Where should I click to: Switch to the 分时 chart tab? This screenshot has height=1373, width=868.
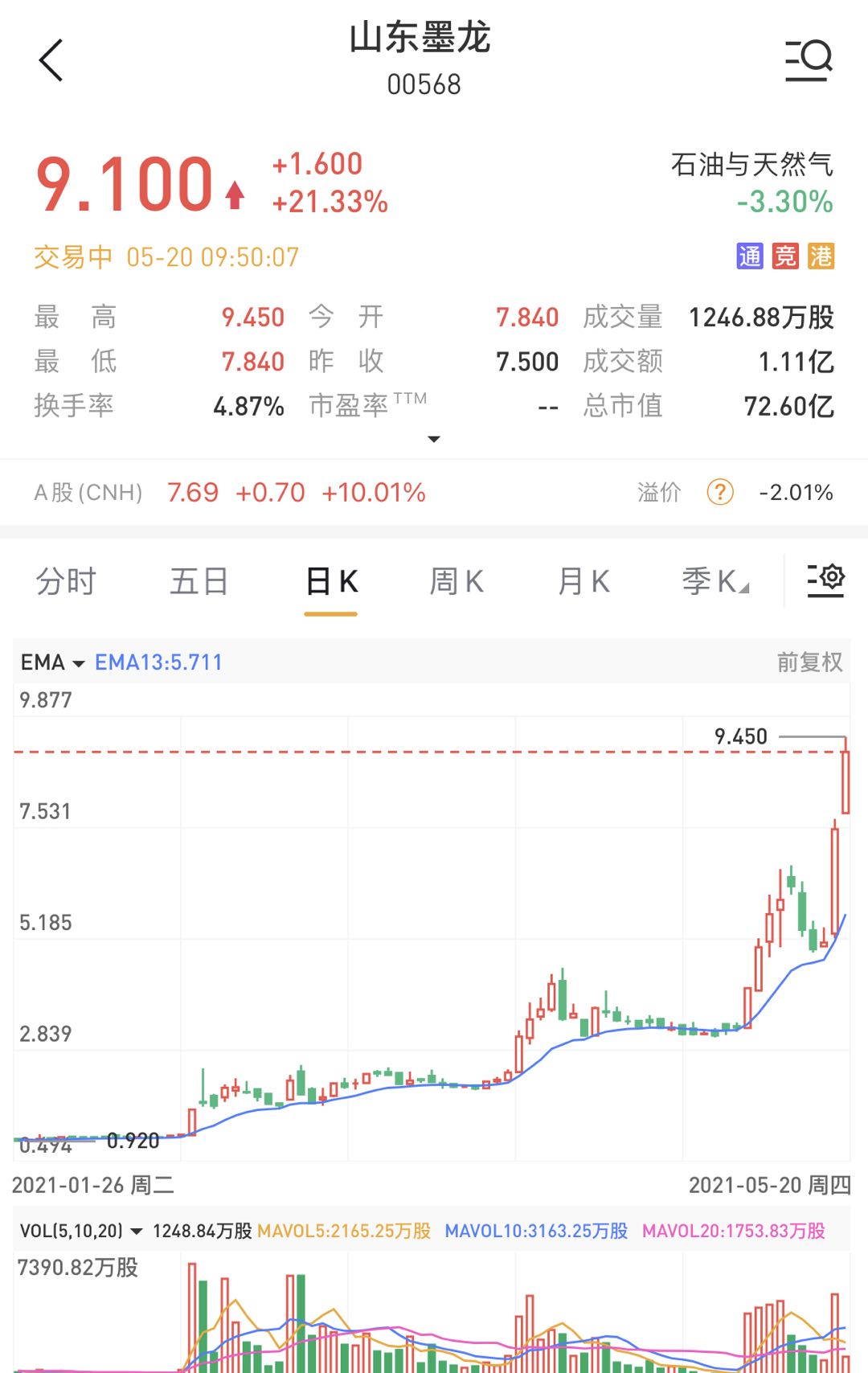(66, 581)
